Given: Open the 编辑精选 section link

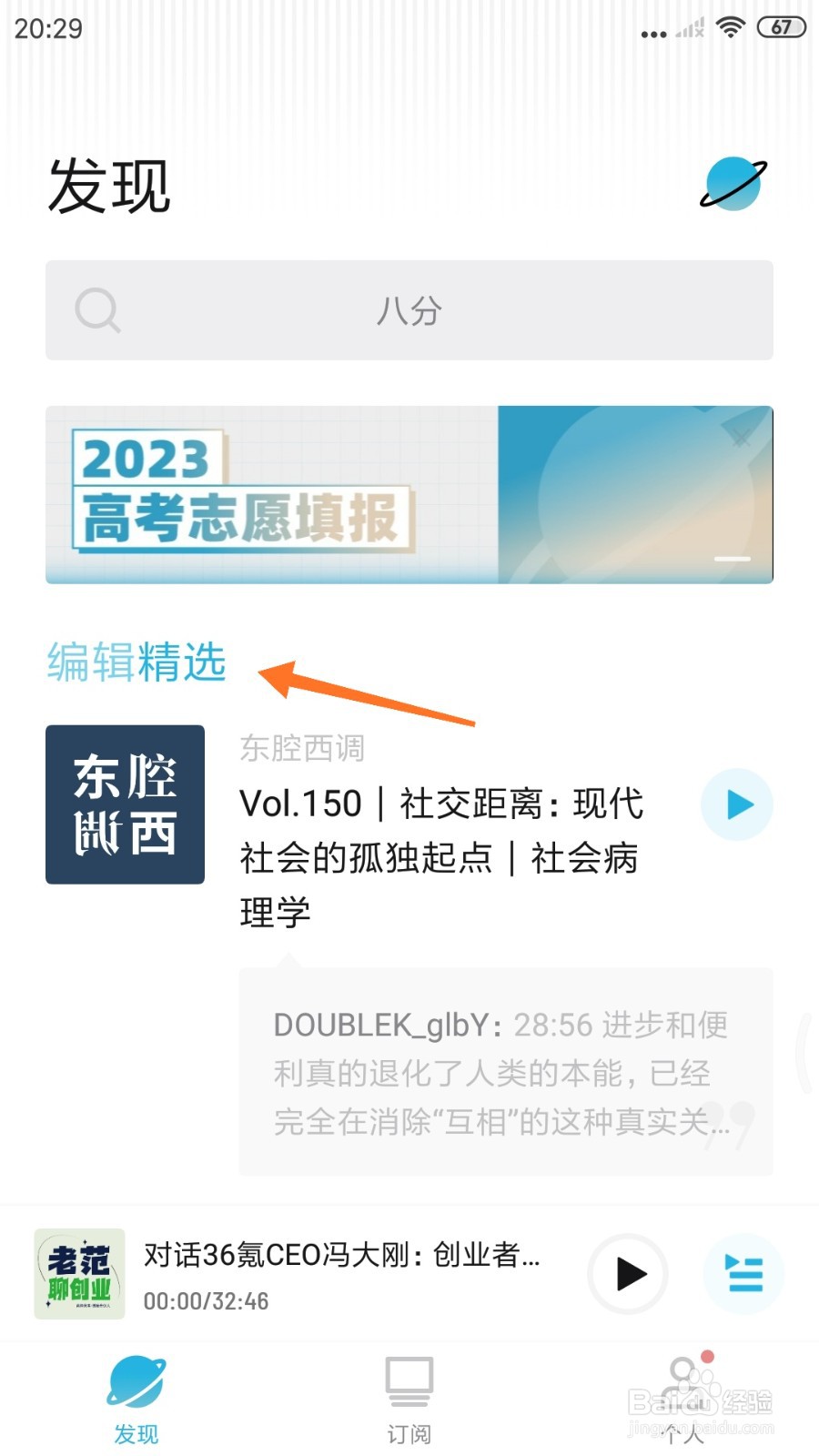Looking at the screenshot, I should pos(136,663).
